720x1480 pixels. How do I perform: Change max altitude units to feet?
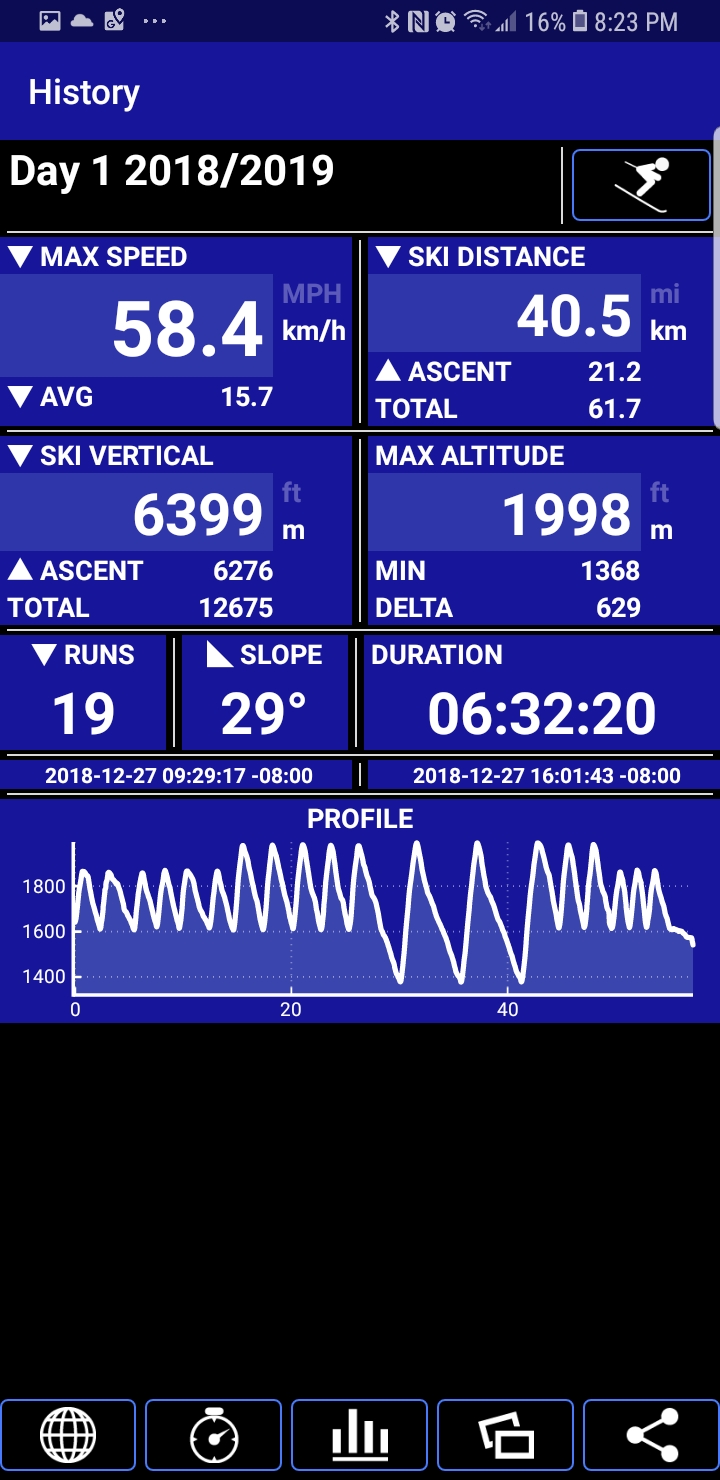[x=660, y=493]
